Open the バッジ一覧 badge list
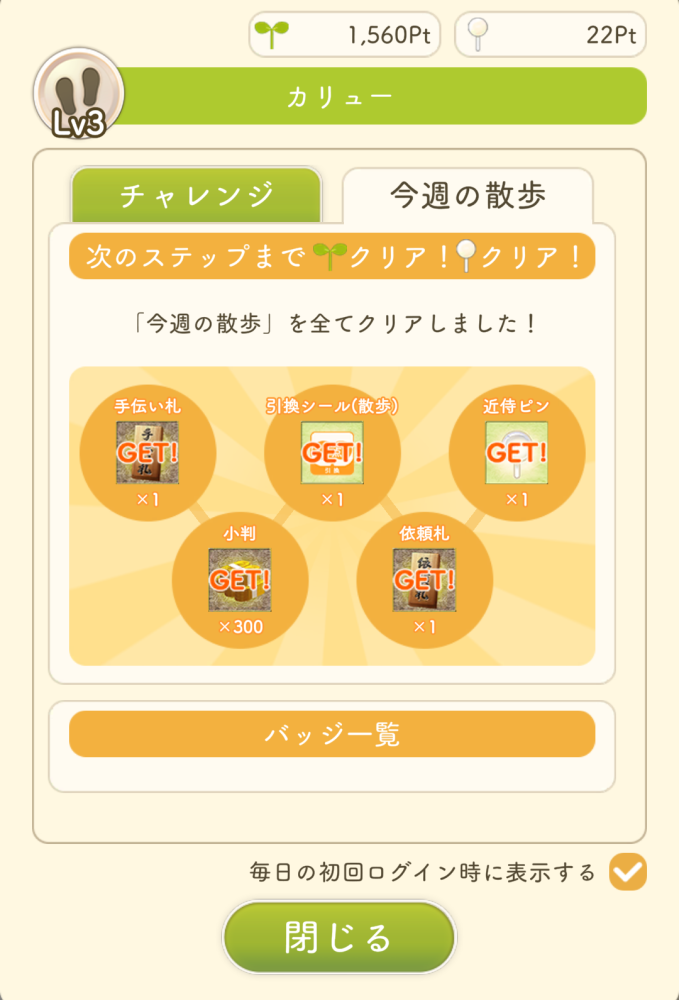The image size is (679, 1000). 332,735
